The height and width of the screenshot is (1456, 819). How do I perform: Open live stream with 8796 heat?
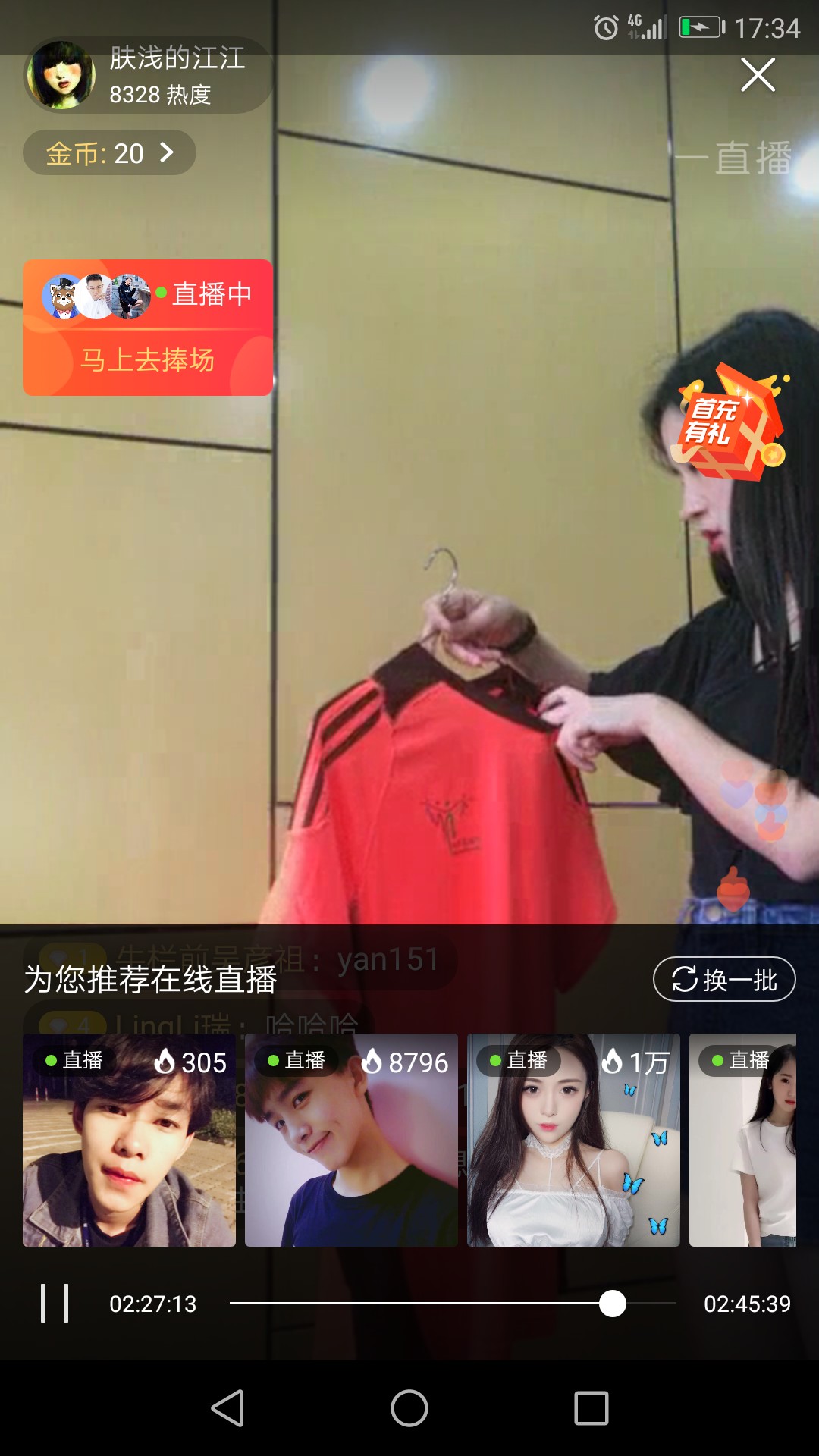[x=351, y=1140]
